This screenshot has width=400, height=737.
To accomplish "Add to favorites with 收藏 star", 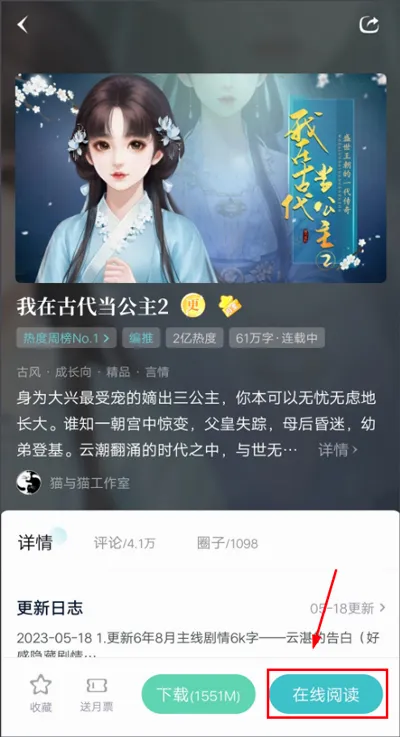I will tap(41, 694).
